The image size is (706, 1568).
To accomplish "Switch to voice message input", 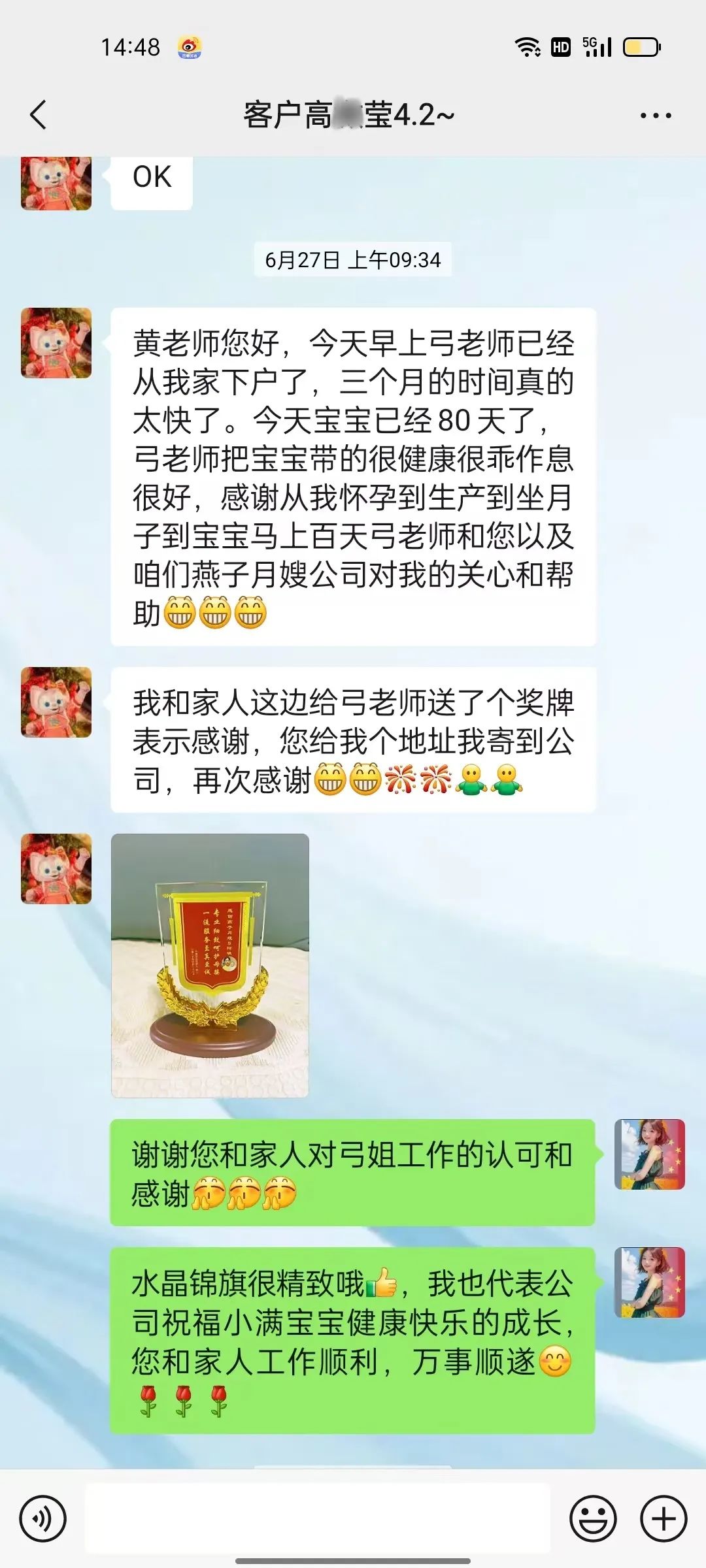I will 43,1519.
